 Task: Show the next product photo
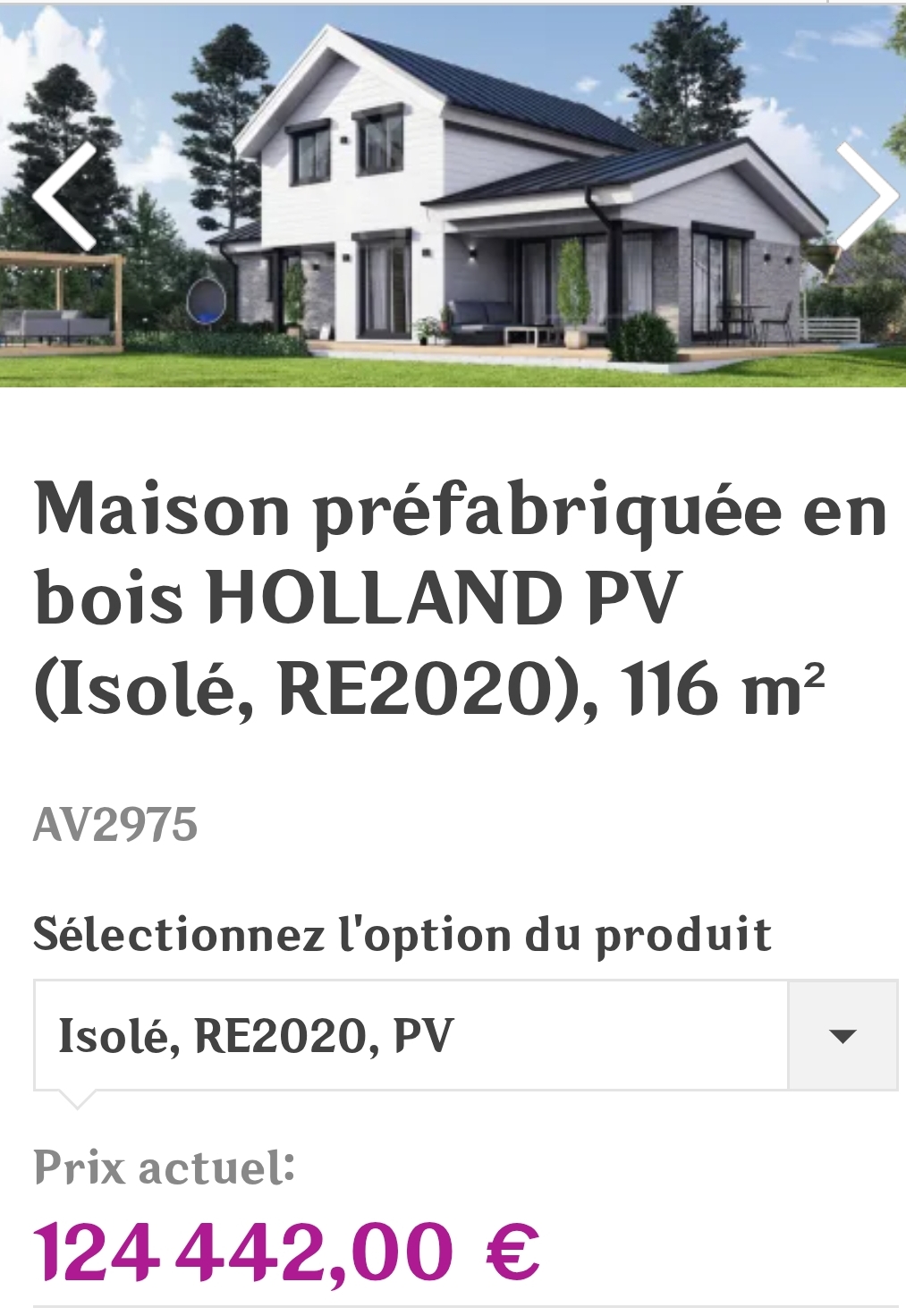coord(865,196)
